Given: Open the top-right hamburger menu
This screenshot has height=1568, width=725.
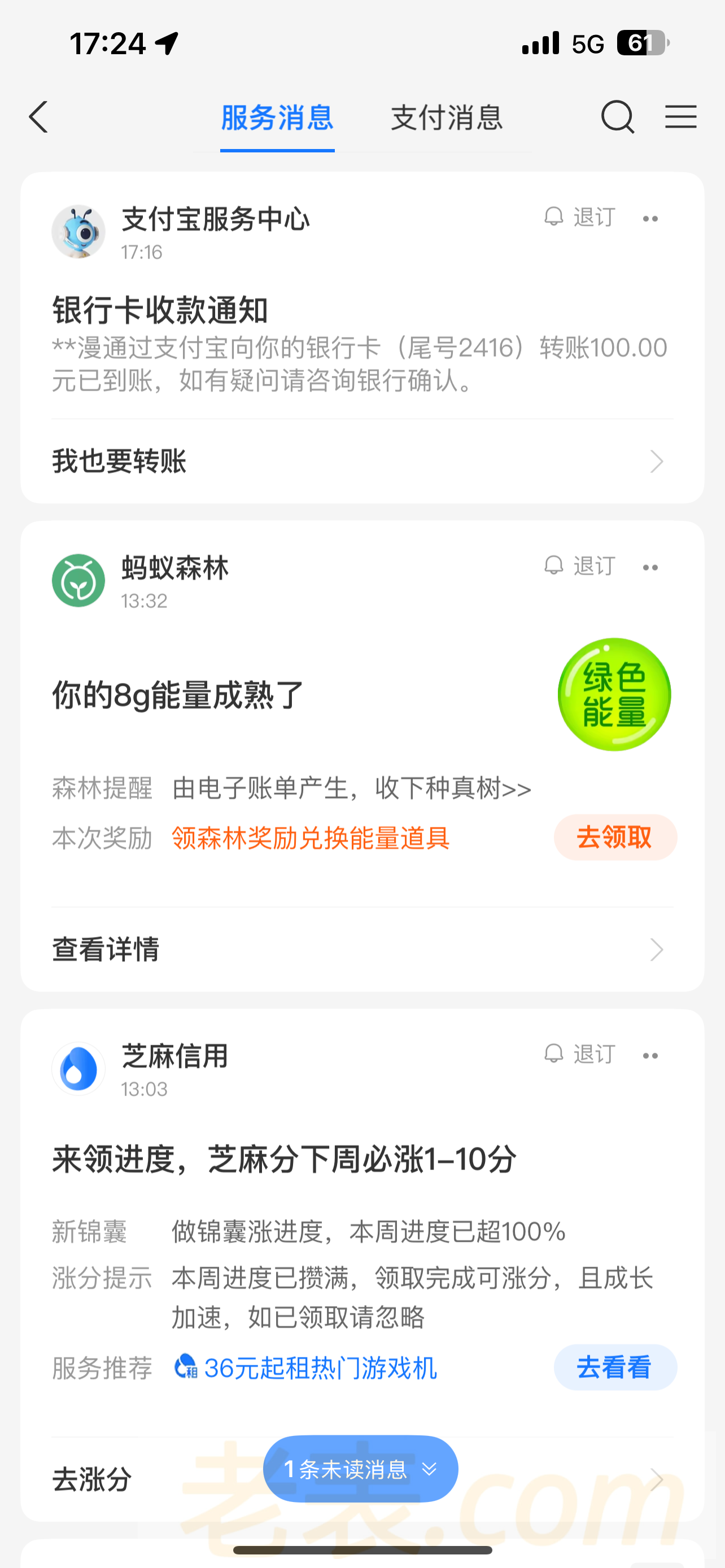Looking at the screenshot, I should point(680,117).
